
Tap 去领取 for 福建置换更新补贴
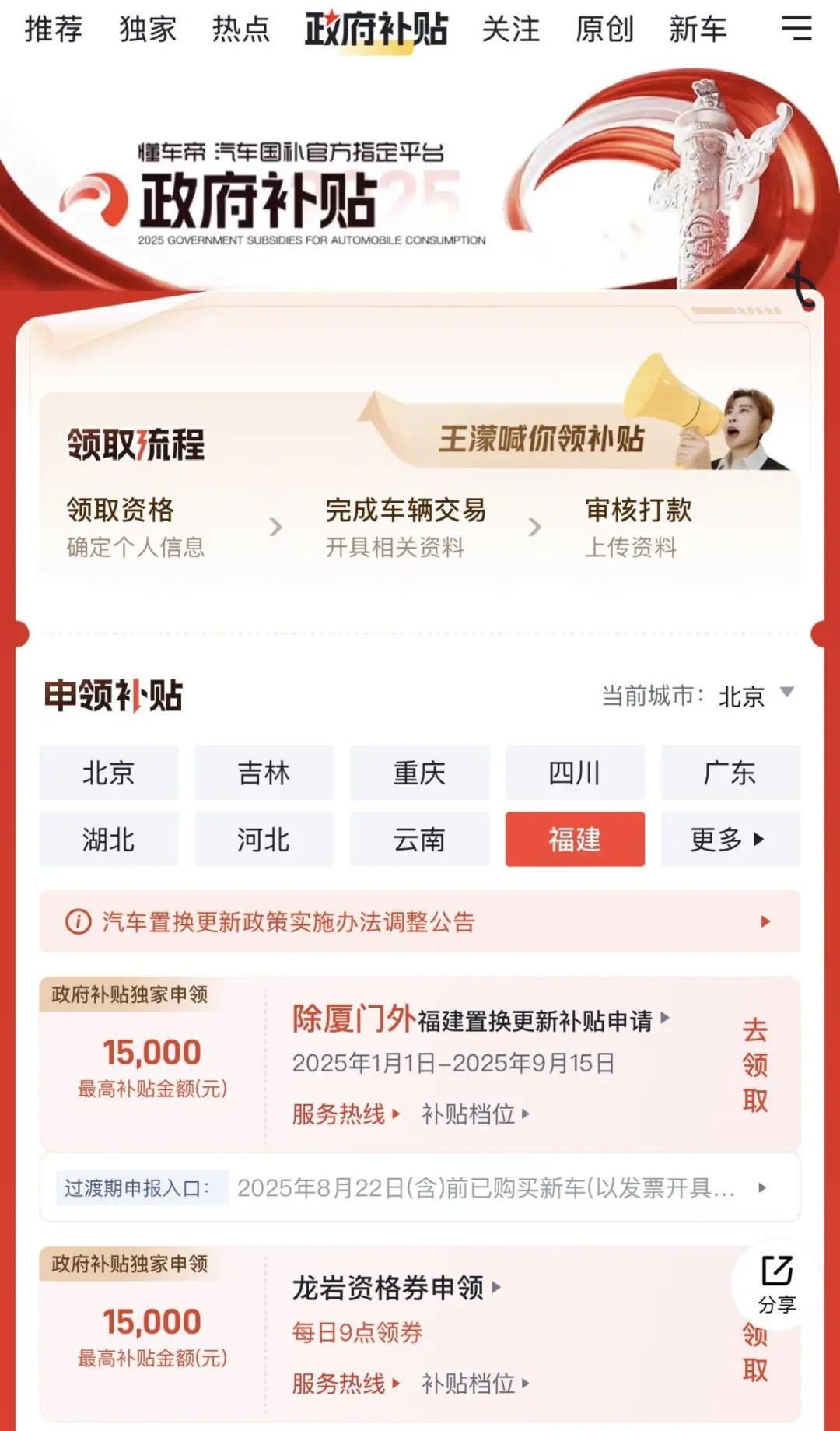tap(754, 1064)
